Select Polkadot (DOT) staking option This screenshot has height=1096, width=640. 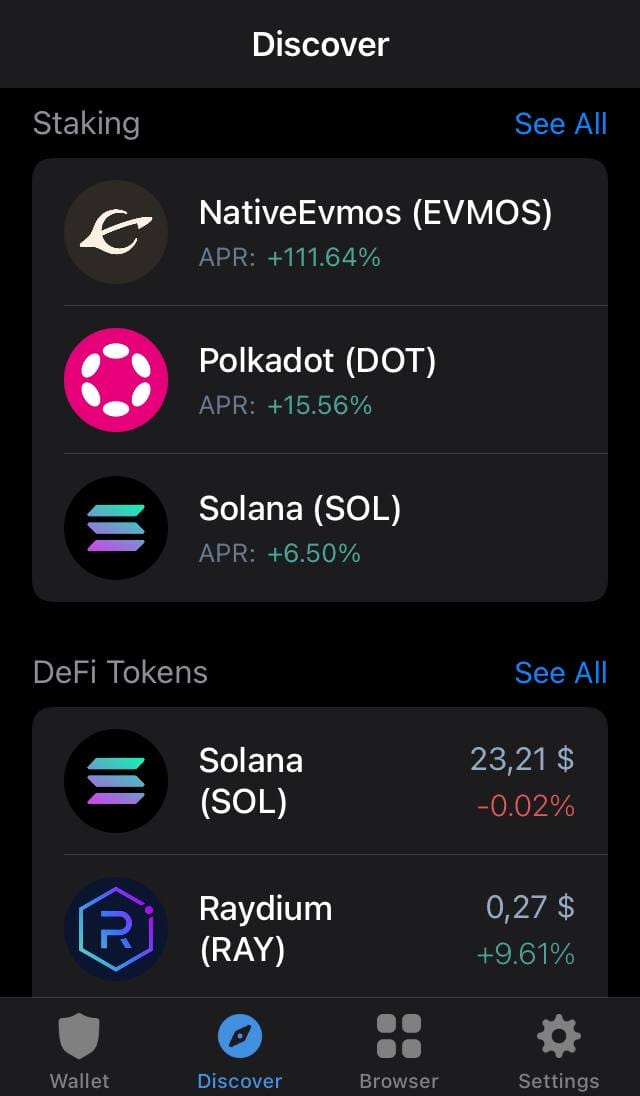320,380
